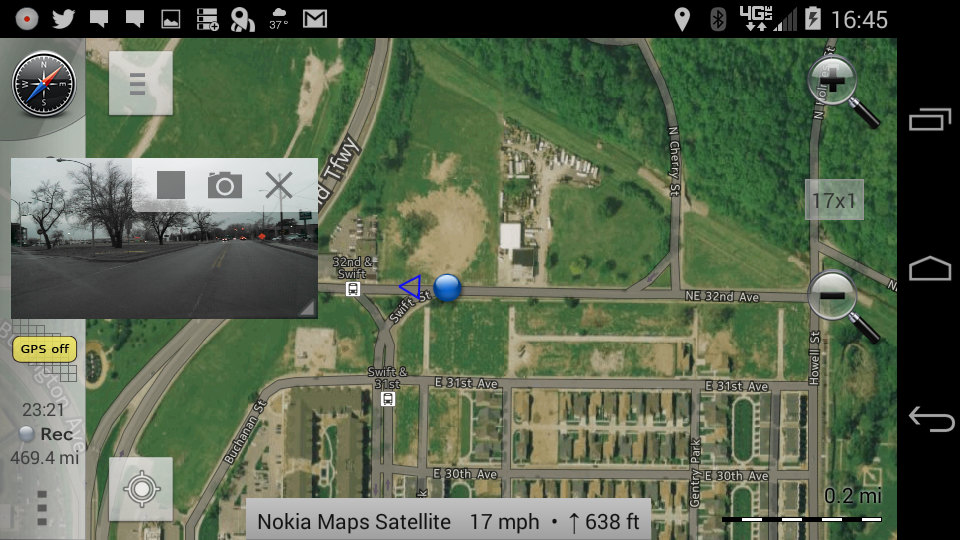Screen dimensions: 960x540
Task: Tap the compass icon
Action: click(x=43, y=84)
